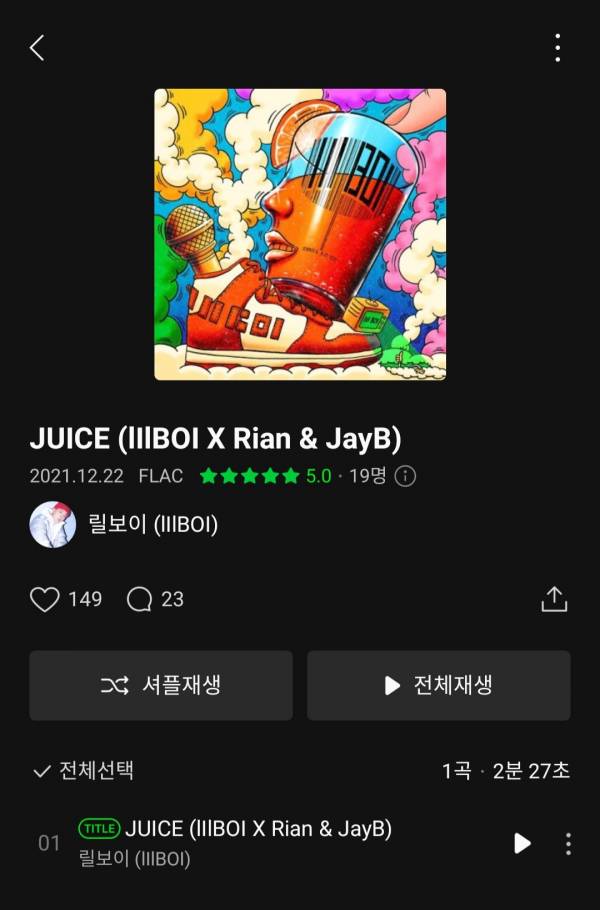Open the album overflow menu
Screen dimensions: 600x910
[x=557, y=47]
